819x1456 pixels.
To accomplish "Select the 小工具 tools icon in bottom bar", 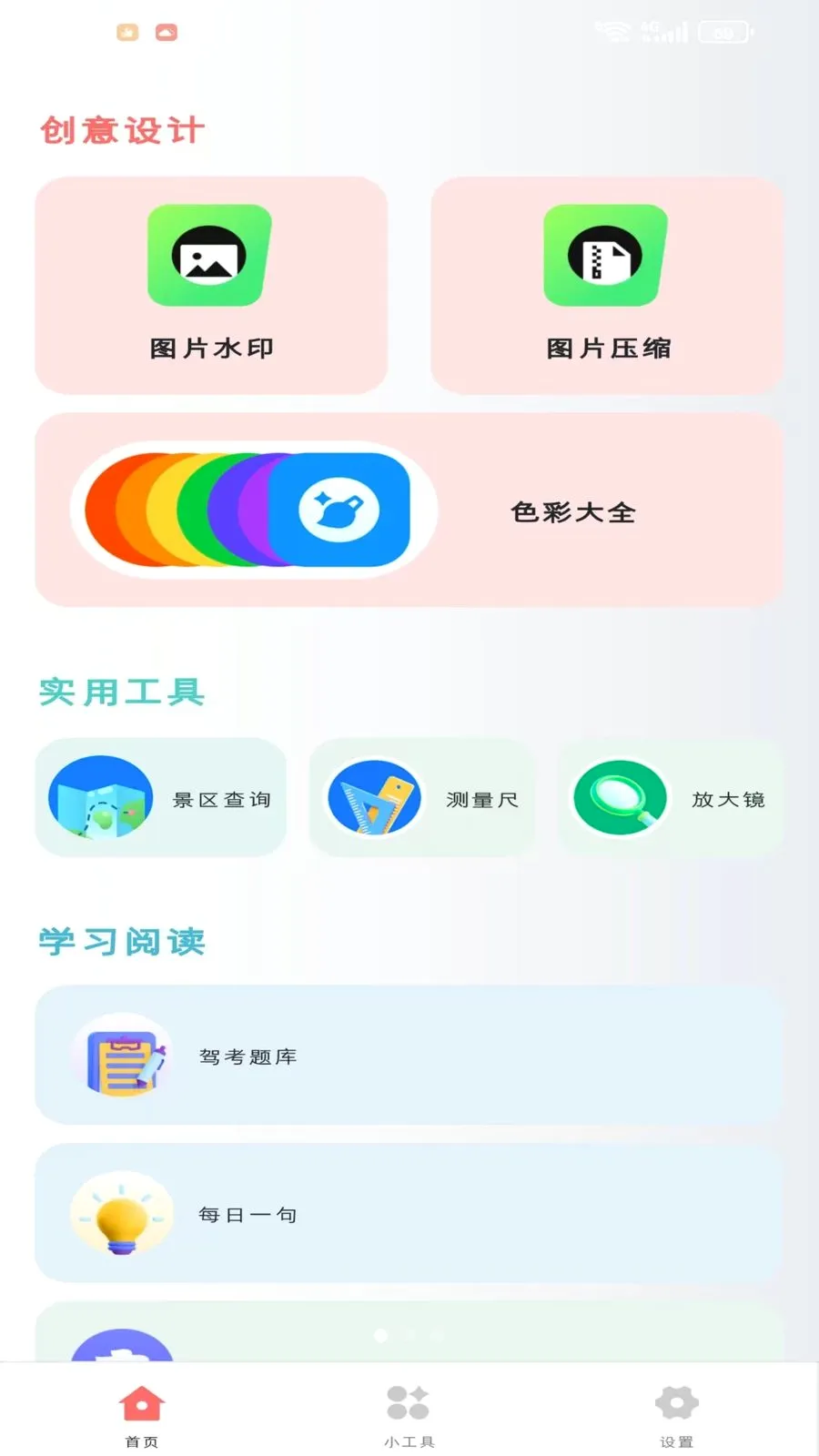I will (408, 1402).
